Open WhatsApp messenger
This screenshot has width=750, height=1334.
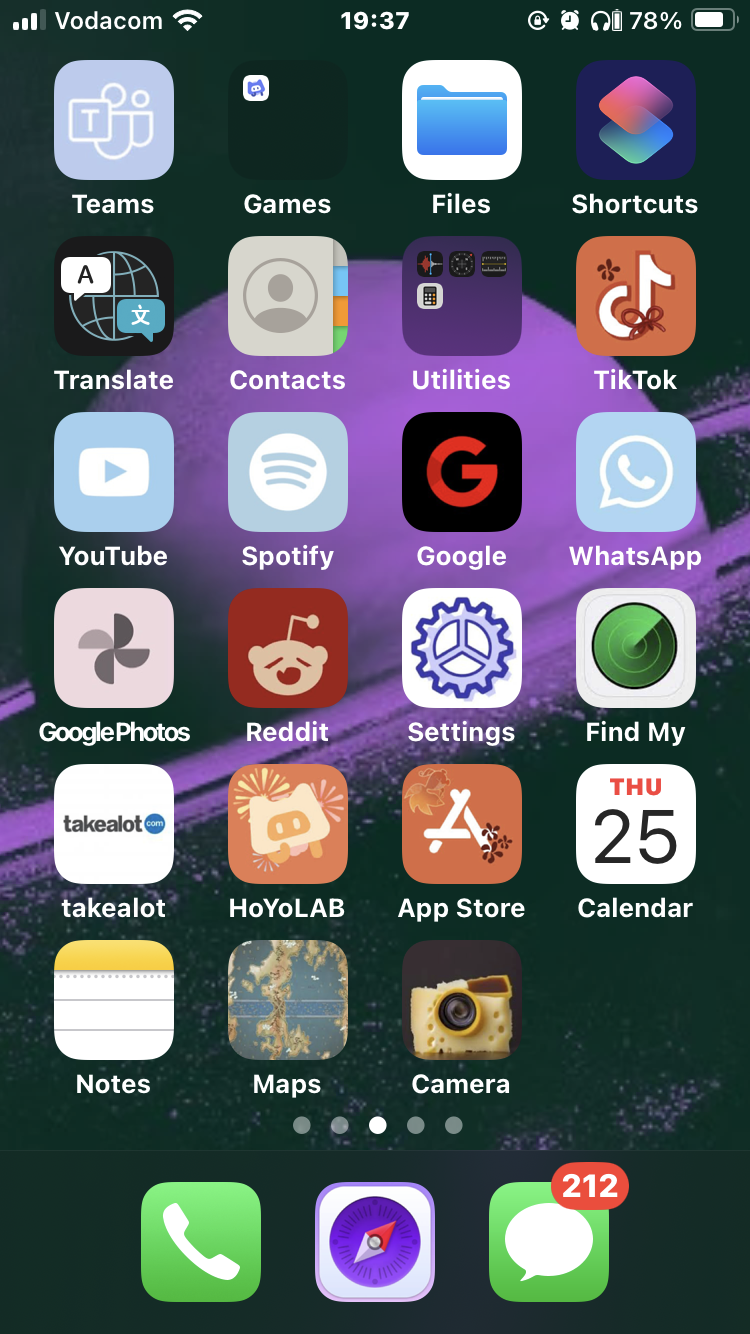click(x=635, y=472)
